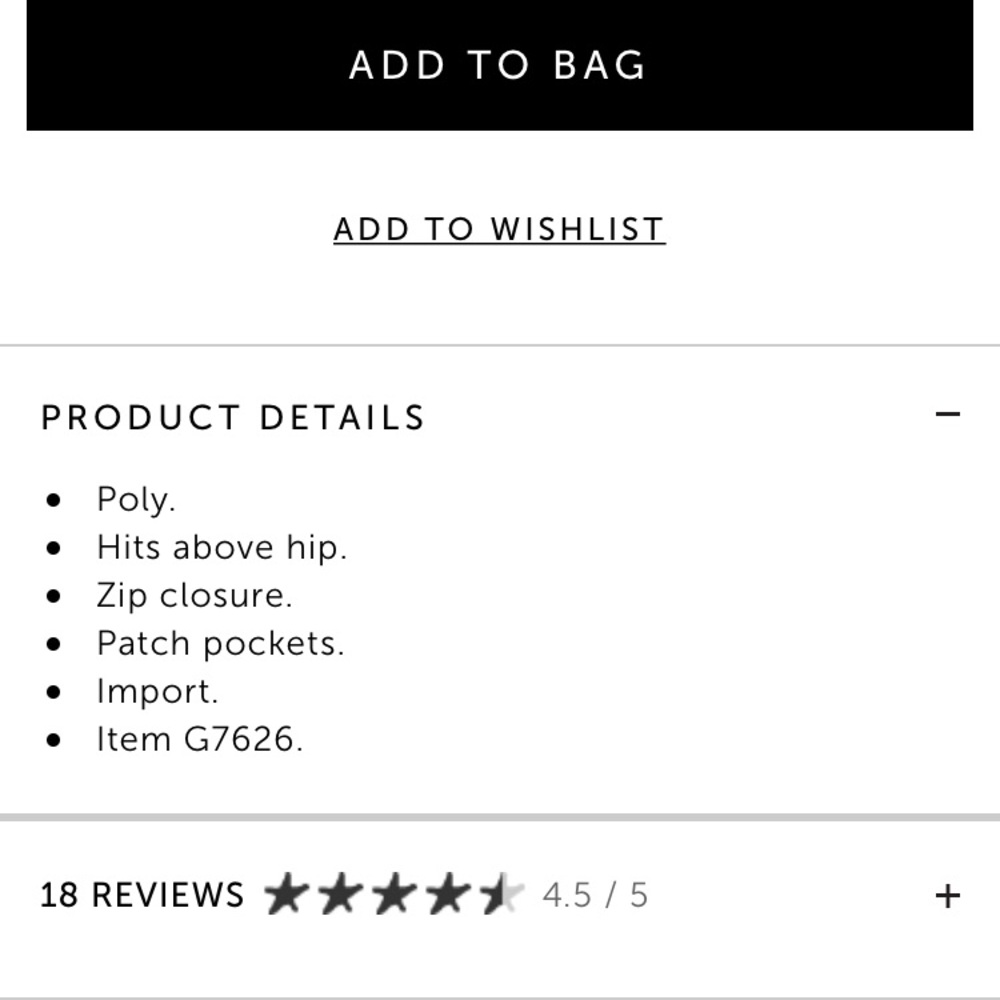
Task: Tap the Add to Wishlist link
Action: pyautogui.click(x=499, y=229)
